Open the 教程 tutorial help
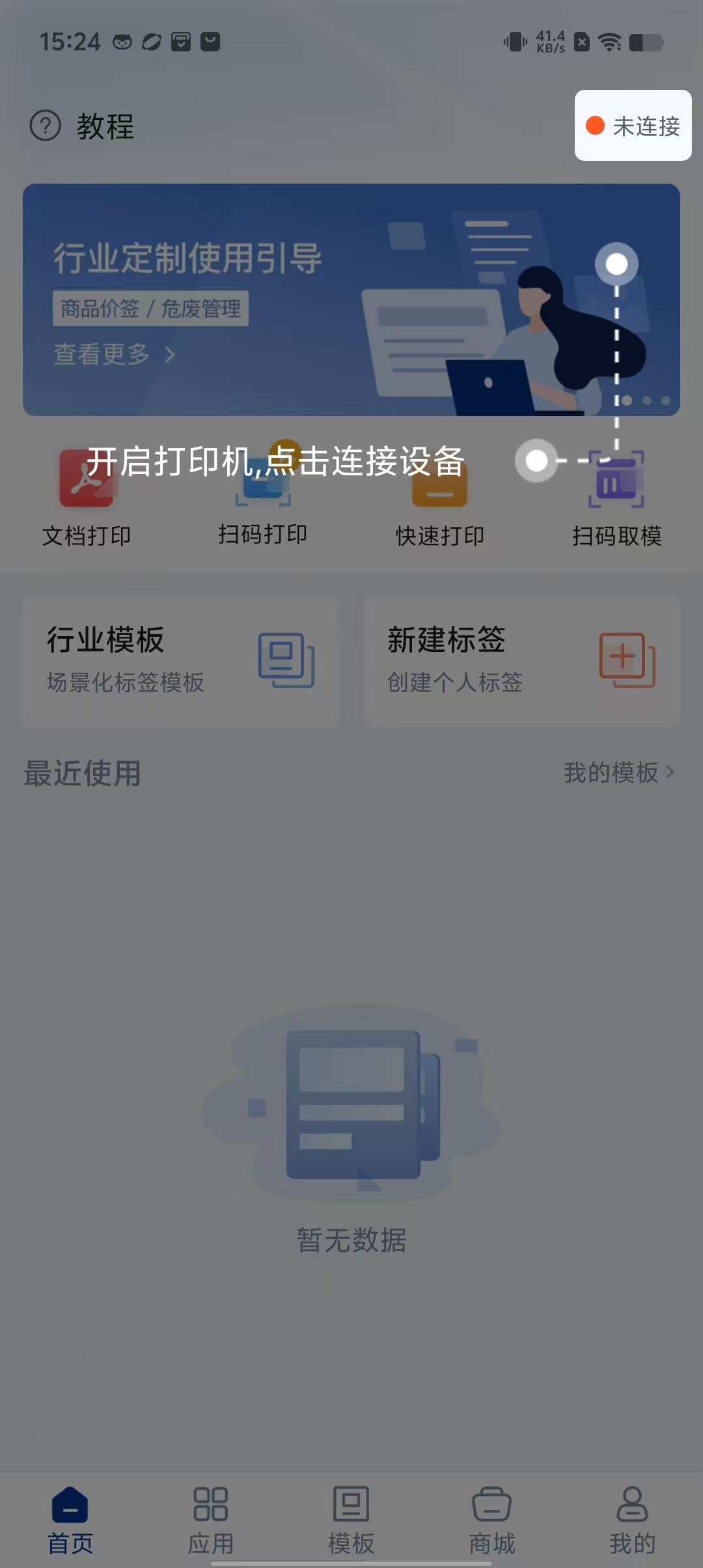Image resolution: width=703 pixels, height=1568 pixels. 83,126
